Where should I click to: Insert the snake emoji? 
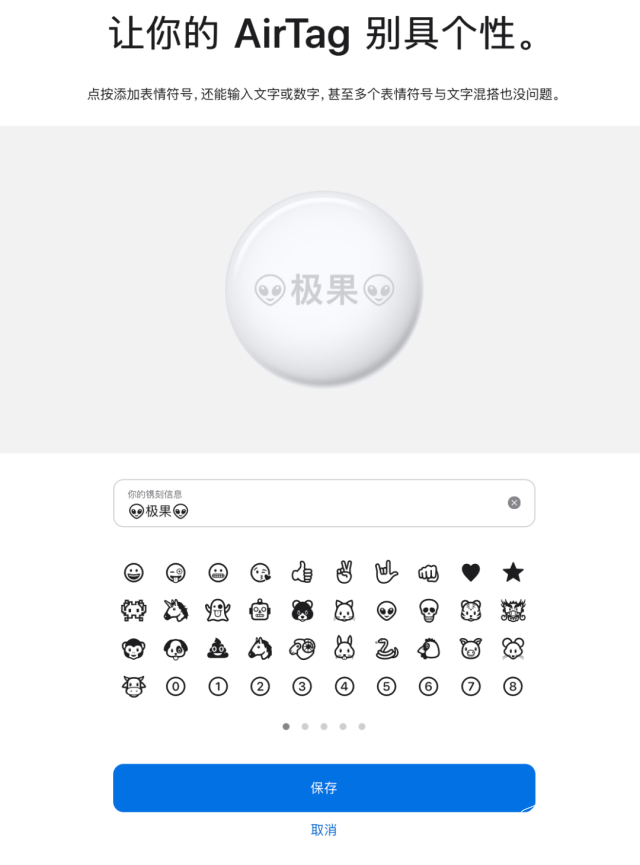click(x=387, y=648)
